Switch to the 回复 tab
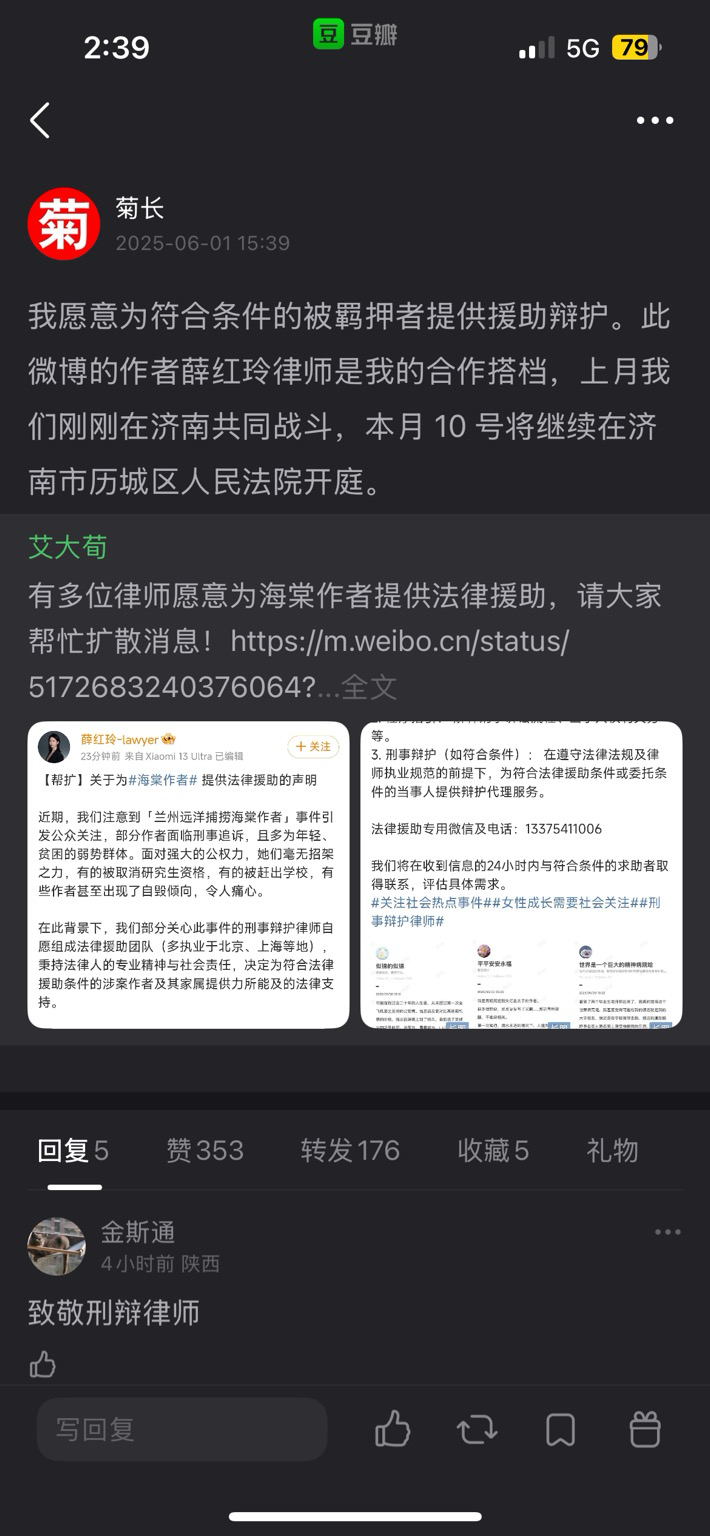Viewport: 710px width, 1536px height. 73,1150
